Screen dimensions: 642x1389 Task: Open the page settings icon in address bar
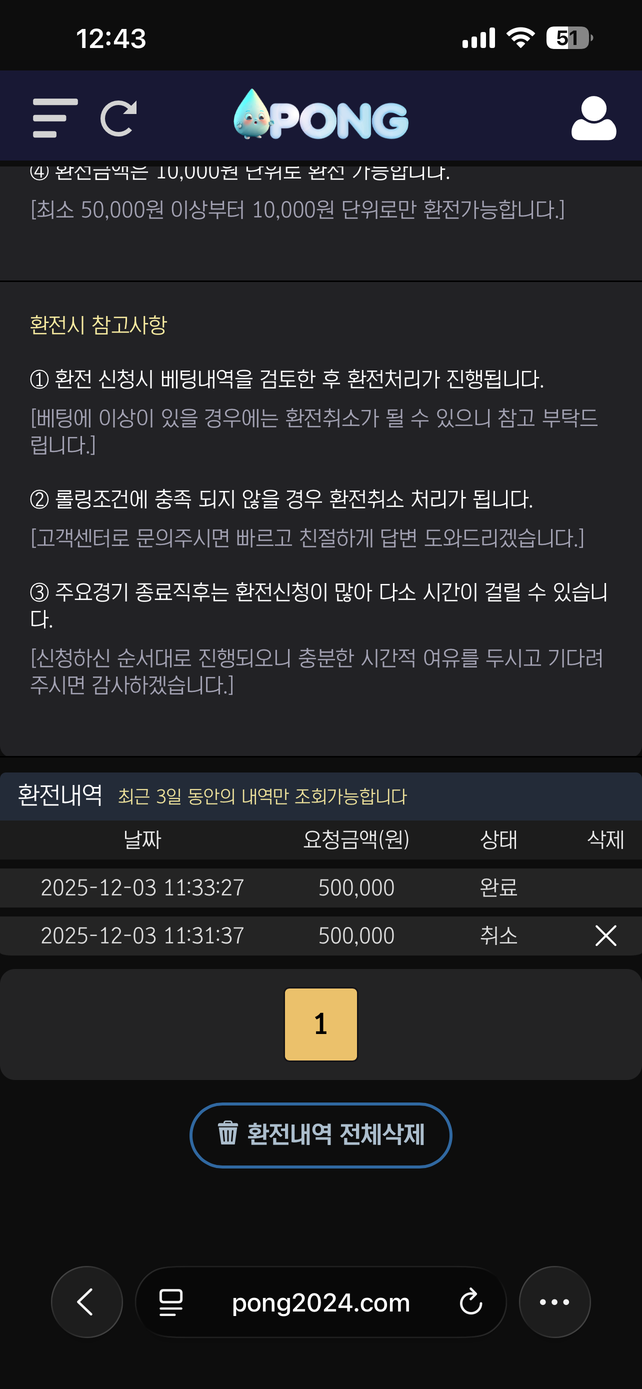171,1302
